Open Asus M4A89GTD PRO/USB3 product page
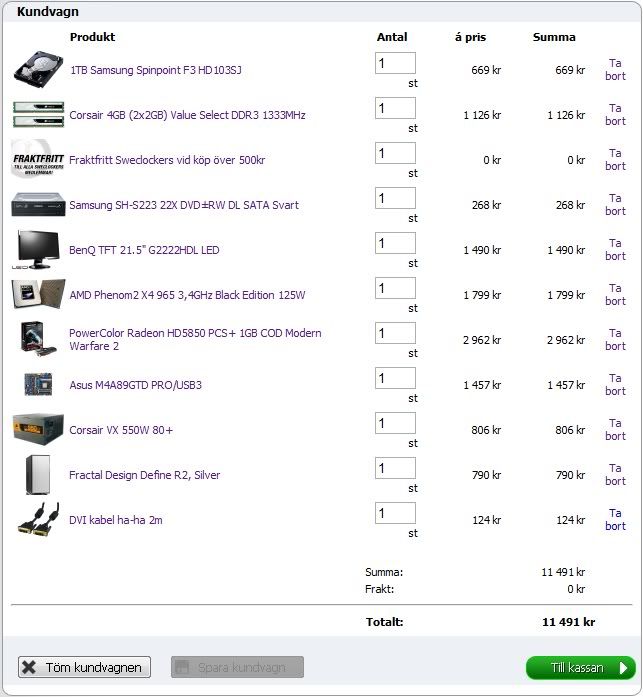The height and width of the screenshot is (697, 643). pos(135,385)
